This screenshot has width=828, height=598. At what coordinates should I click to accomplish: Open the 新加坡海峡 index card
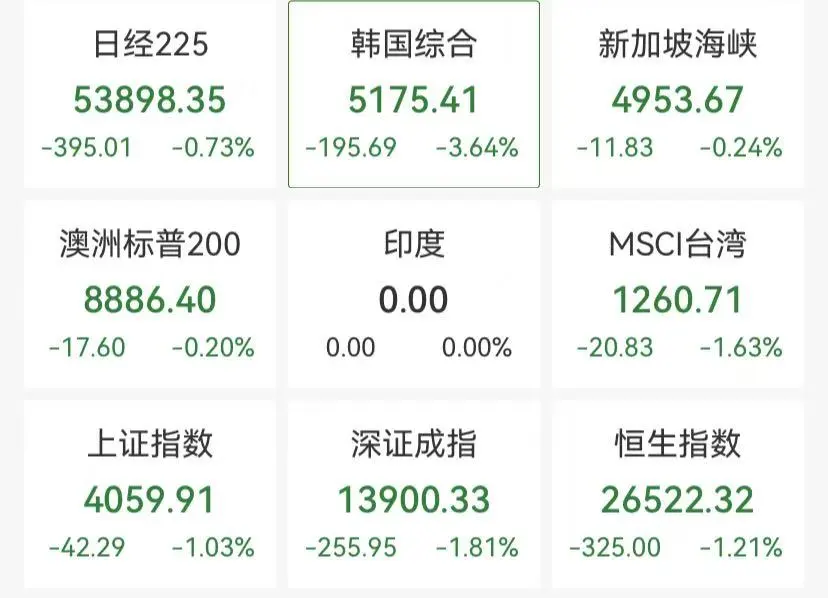coord(678,94)
